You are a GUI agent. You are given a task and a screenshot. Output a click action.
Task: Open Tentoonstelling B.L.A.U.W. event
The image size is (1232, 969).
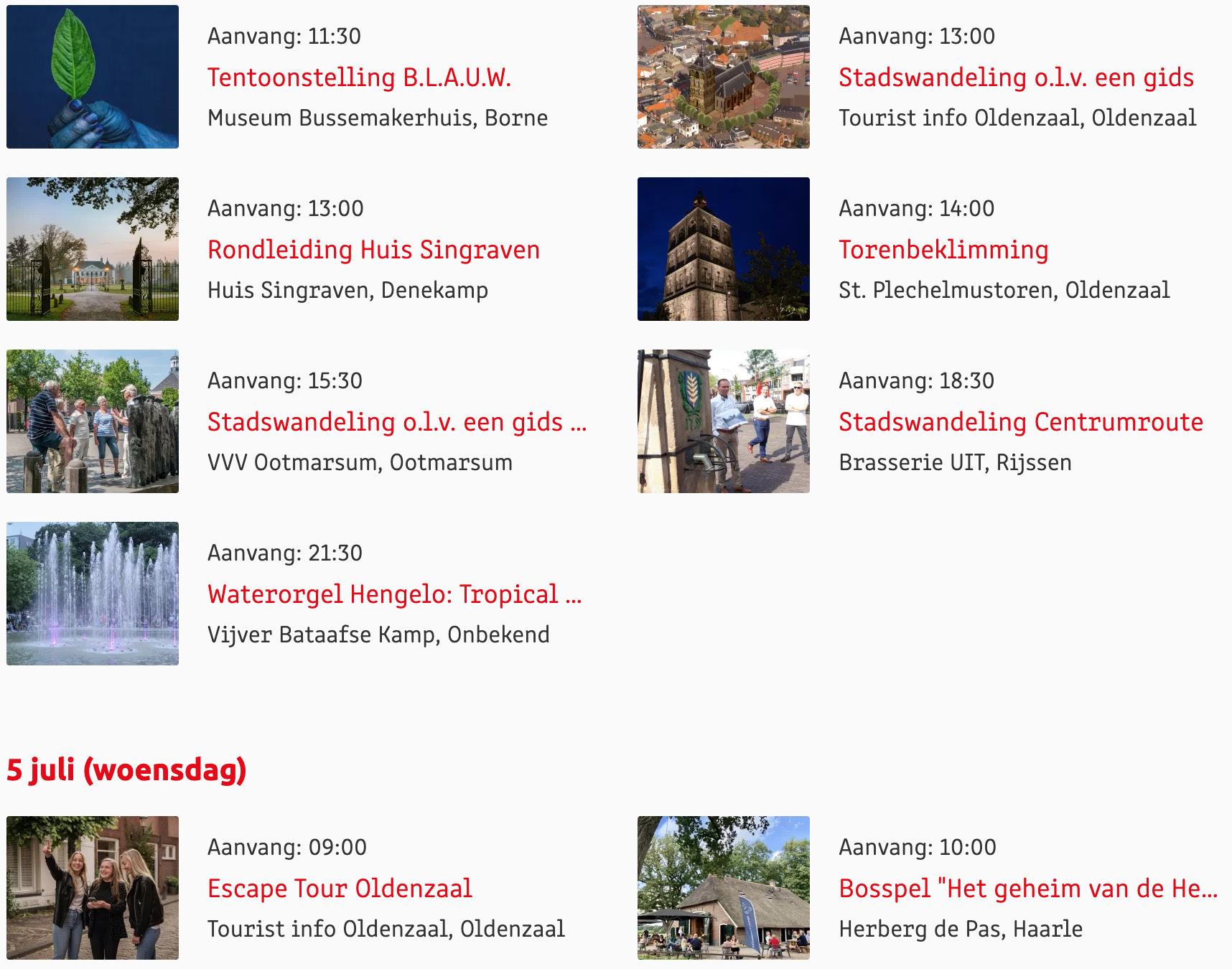[x=359, y=78]
